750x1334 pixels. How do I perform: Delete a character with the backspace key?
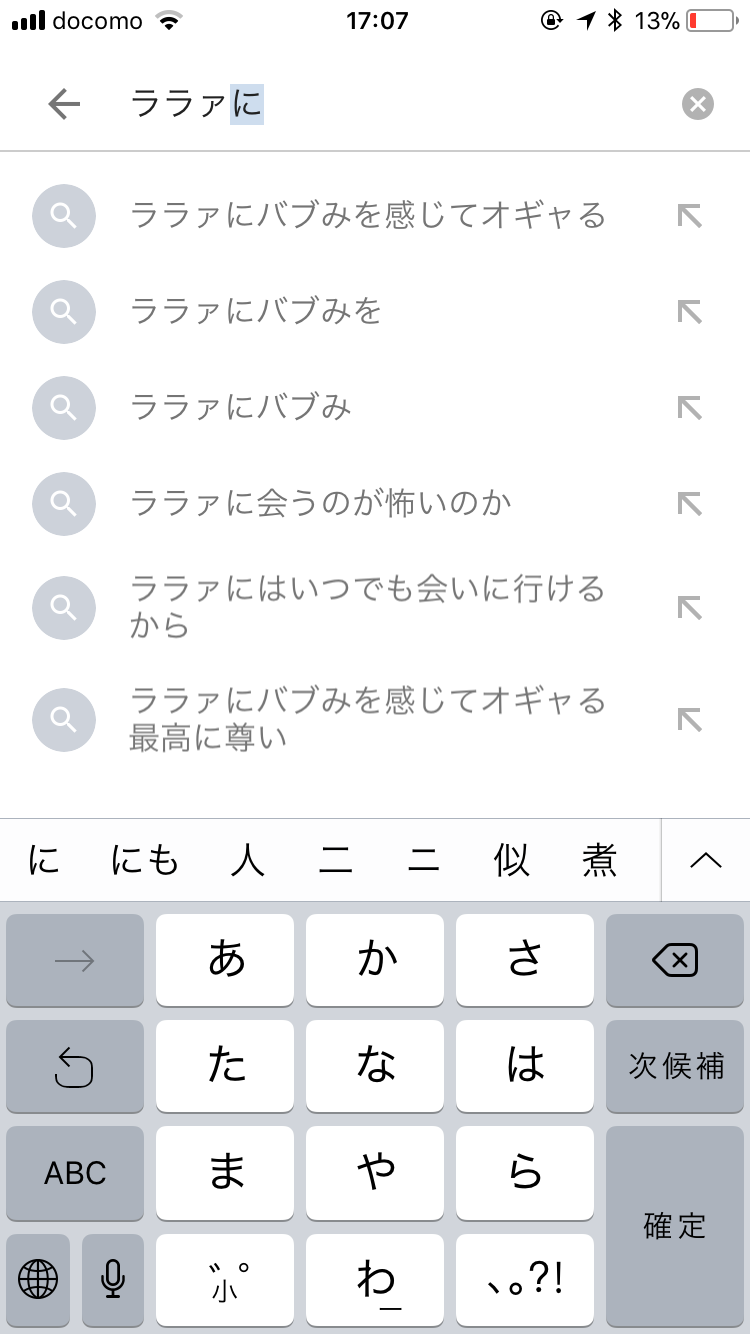click(x=675, y=961)
